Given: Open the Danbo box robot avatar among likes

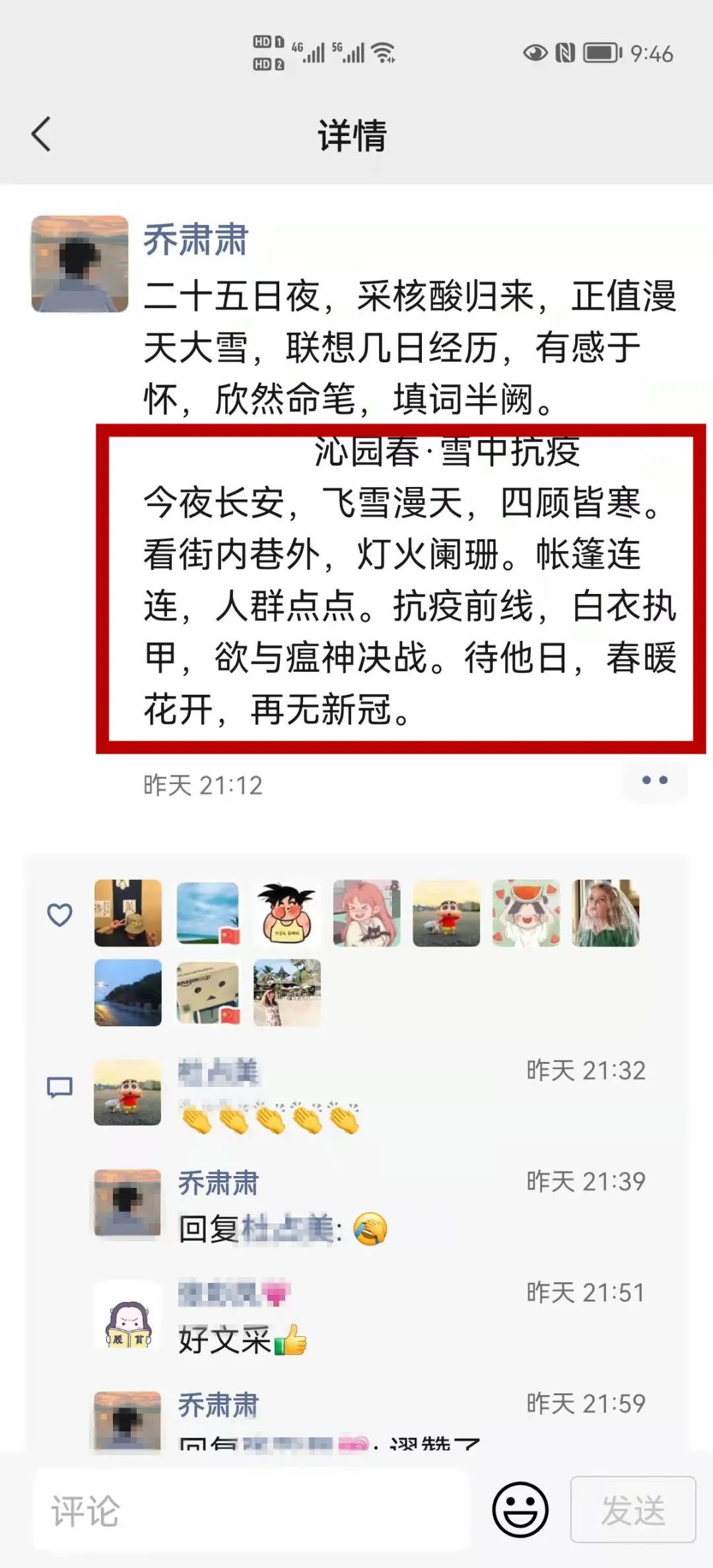Looking at the screenshot, I should tap(208, 993).
